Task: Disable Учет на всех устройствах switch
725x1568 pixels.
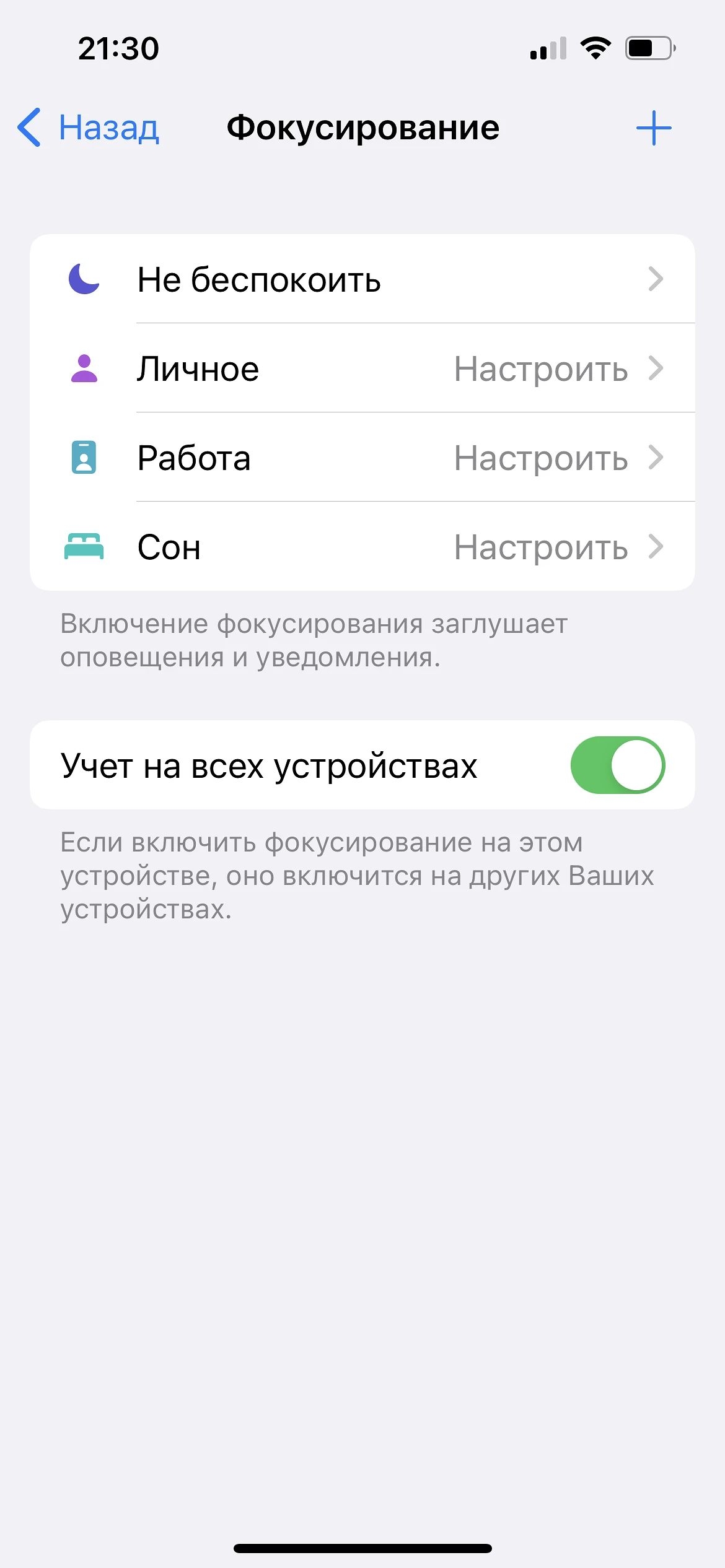Action: (617, 765)
